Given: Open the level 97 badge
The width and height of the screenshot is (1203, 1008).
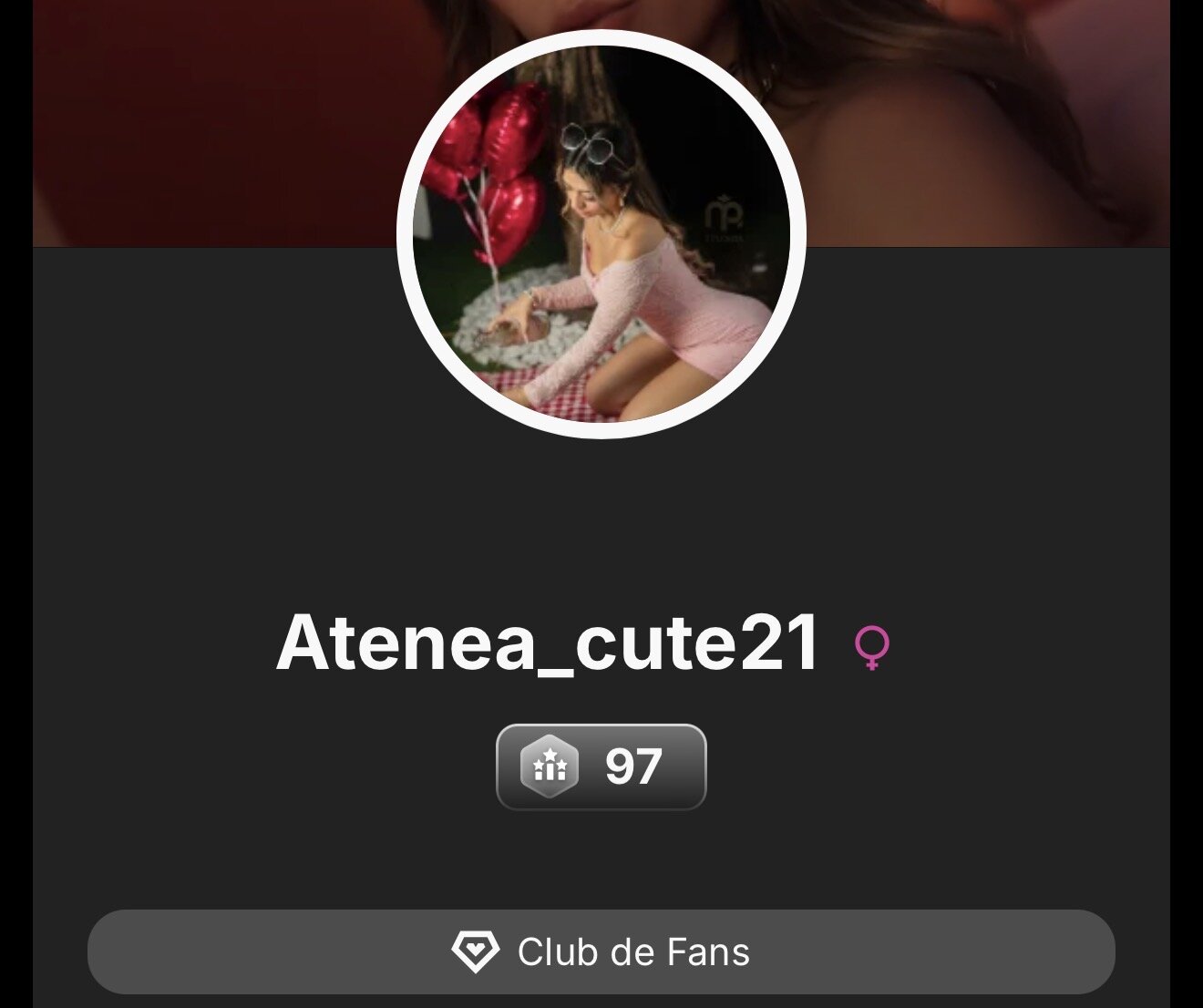Looking at the screenshot, I should (601, 766).
